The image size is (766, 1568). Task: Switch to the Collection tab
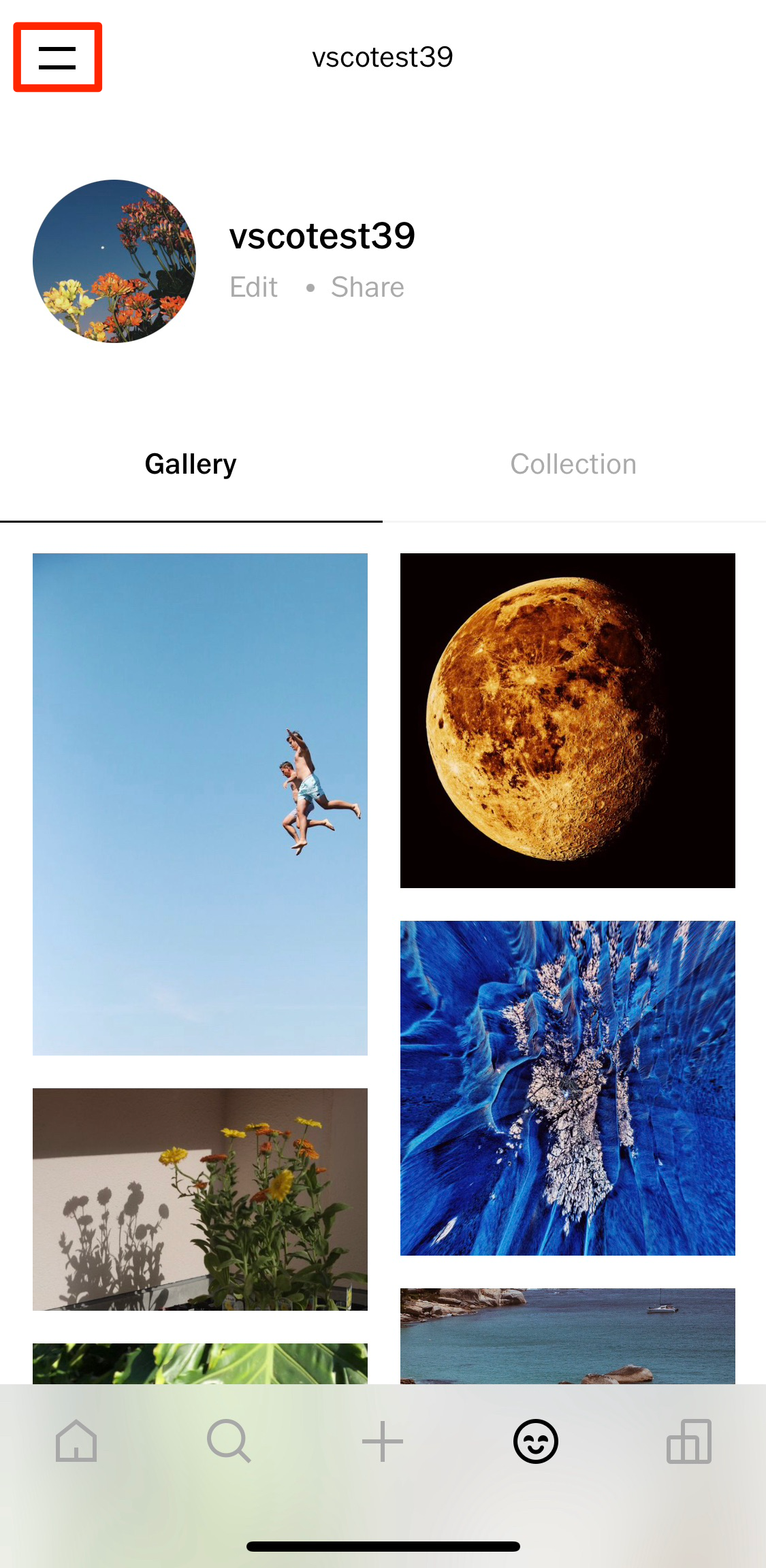click(573, 463)
